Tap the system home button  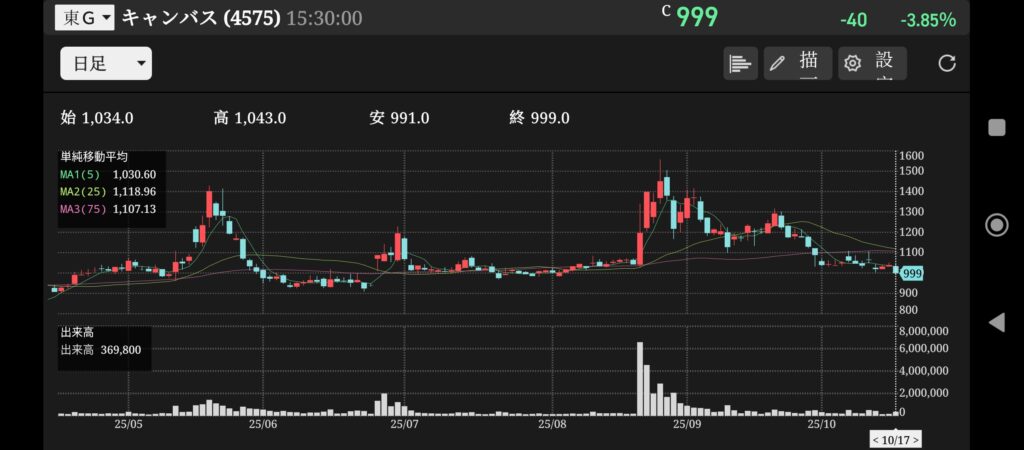(x=996, y=224)
